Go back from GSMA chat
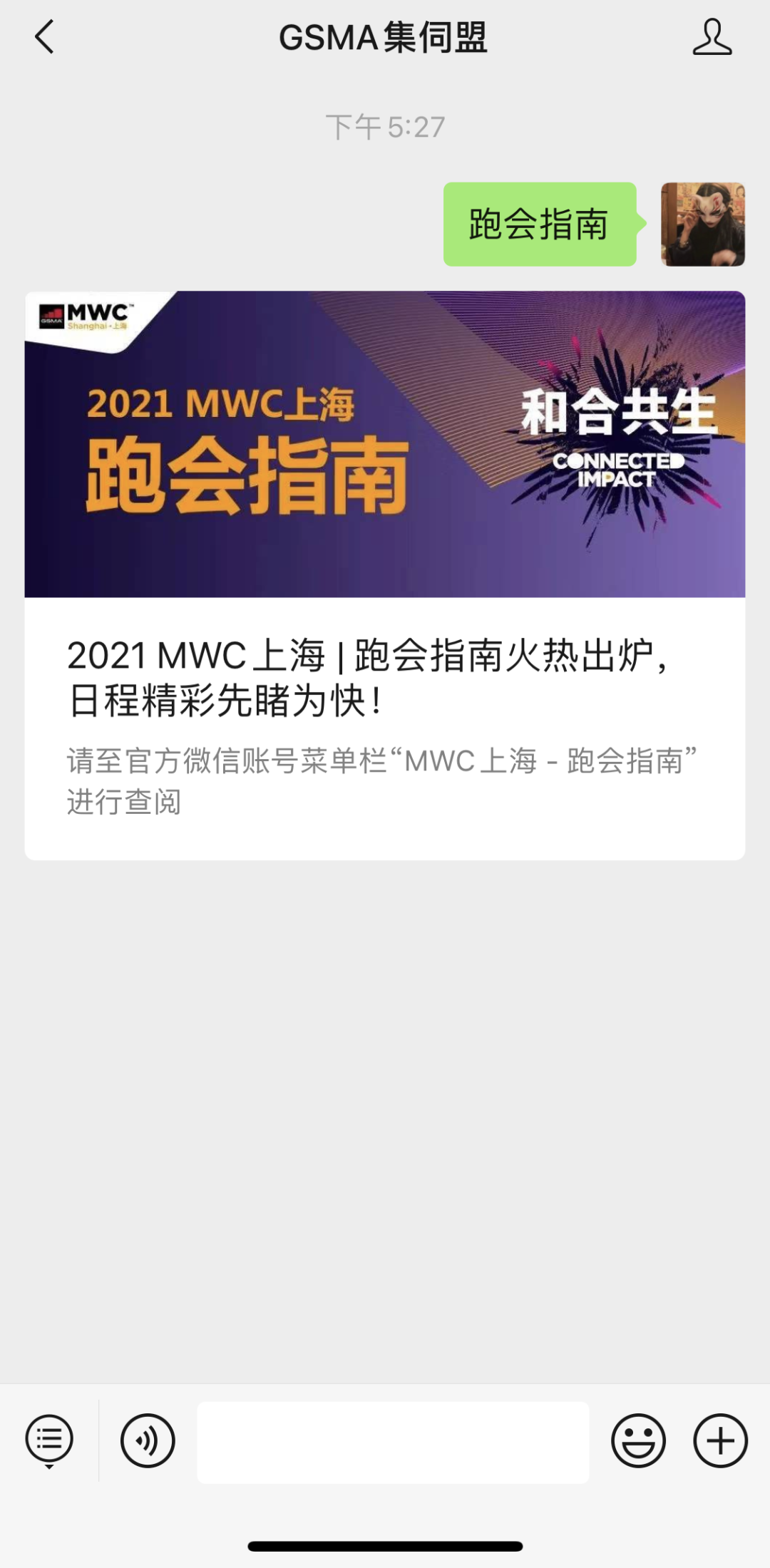The height and width of the screenshot is (1568, 770). (x=44, y=37)
